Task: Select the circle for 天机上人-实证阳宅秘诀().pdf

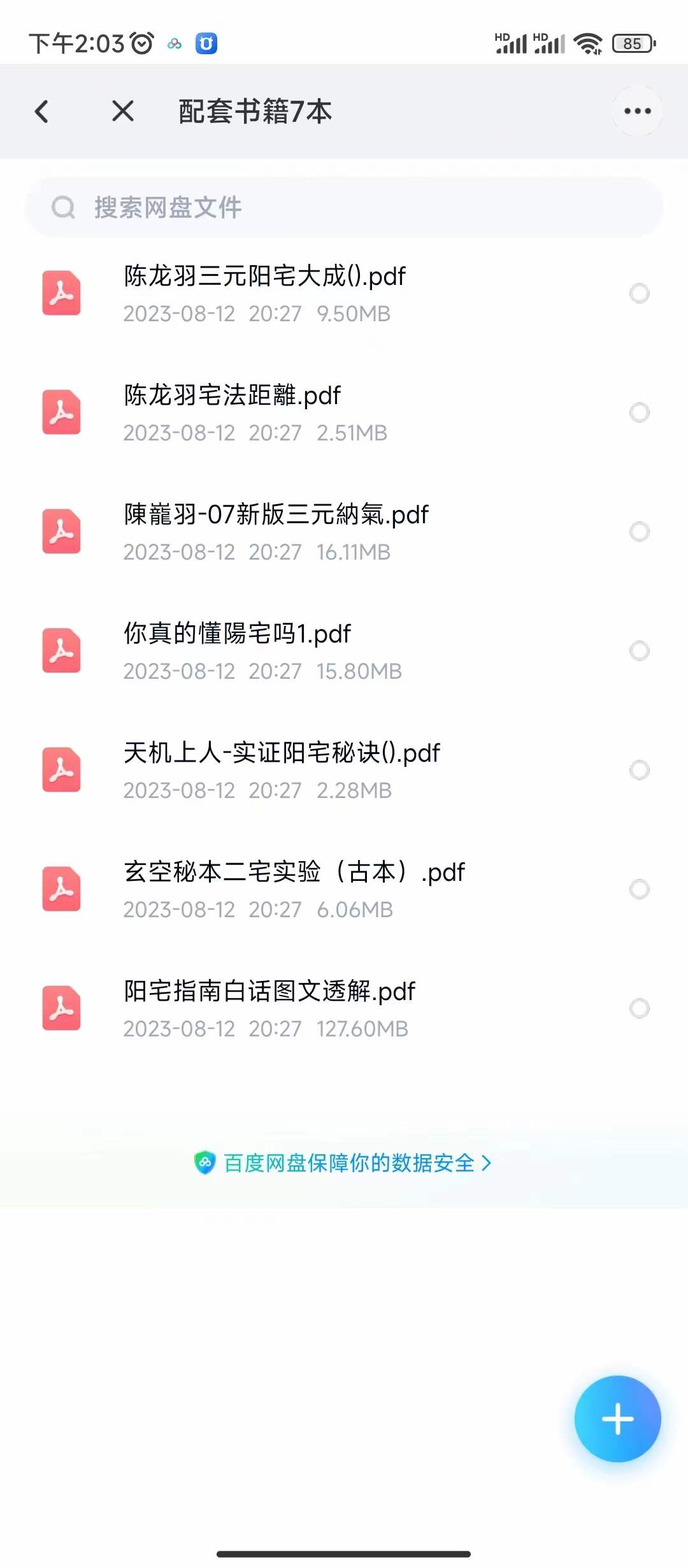Action: [640, 770]
